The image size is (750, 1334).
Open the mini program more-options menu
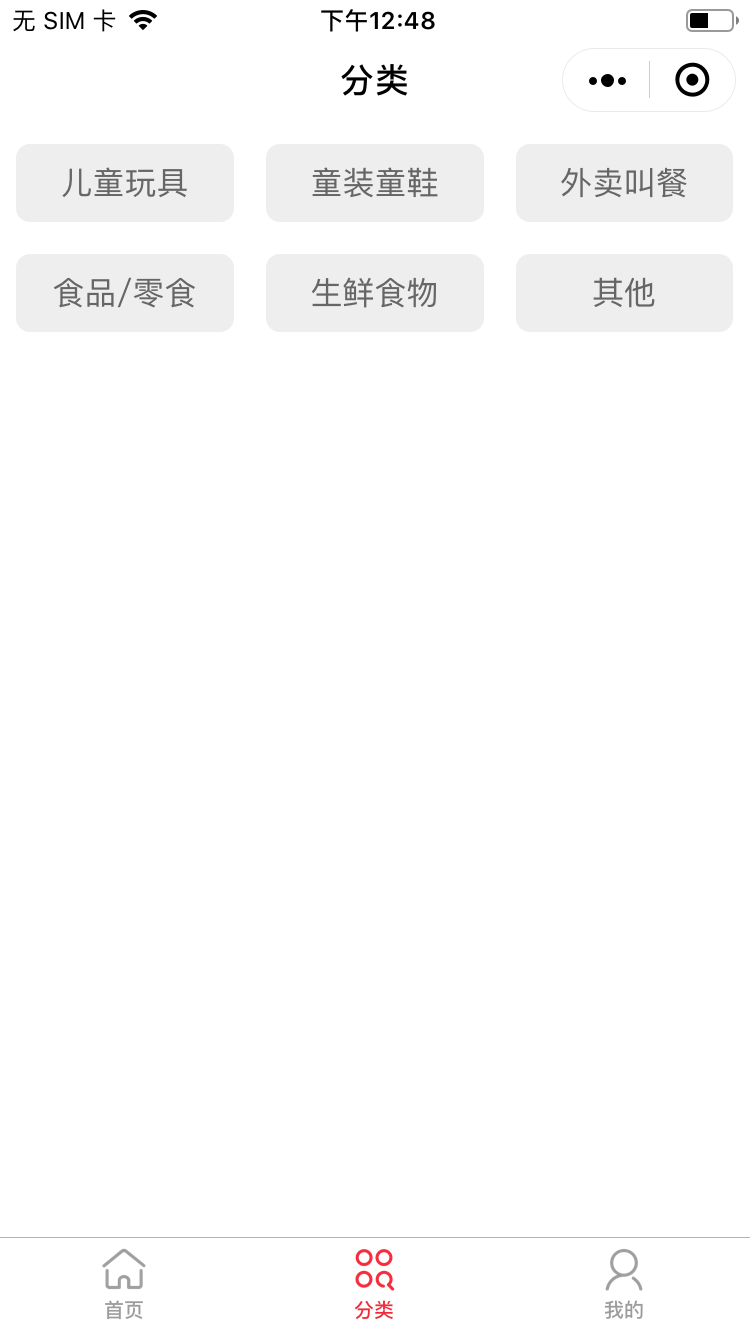(x=607, y=80)
